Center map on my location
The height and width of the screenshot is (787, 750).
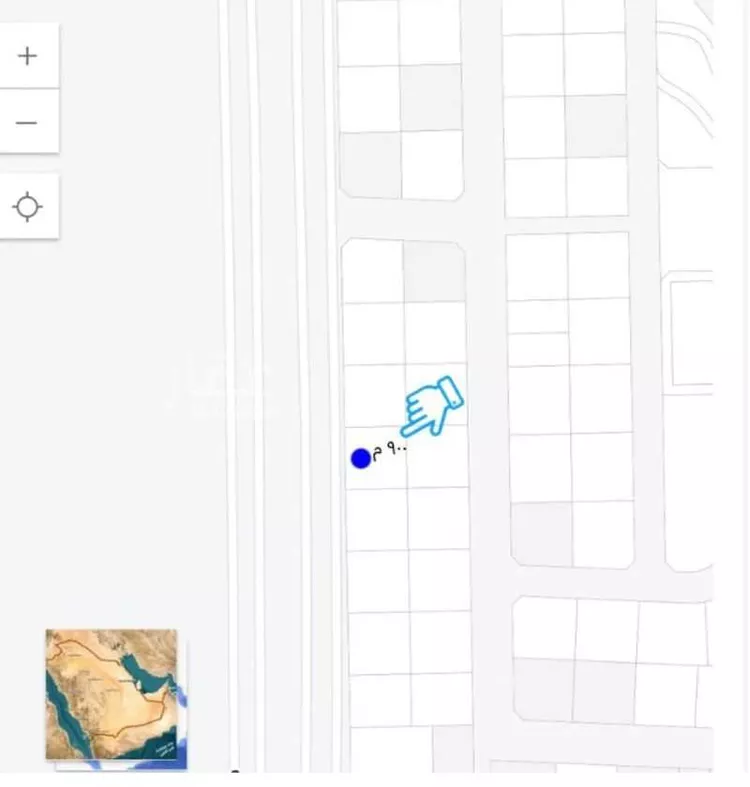27,207
